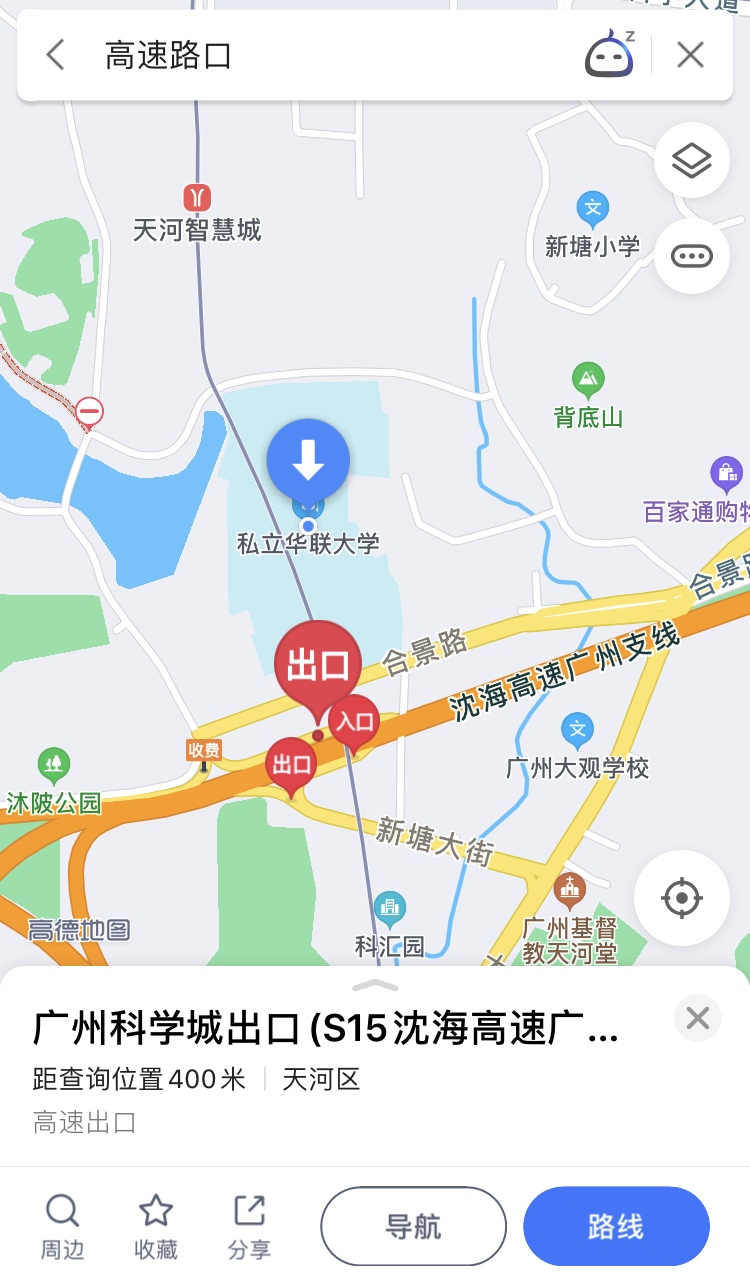Expand the result panel handle
This screenshot has width=750, height=1285.
pos(375,985)
